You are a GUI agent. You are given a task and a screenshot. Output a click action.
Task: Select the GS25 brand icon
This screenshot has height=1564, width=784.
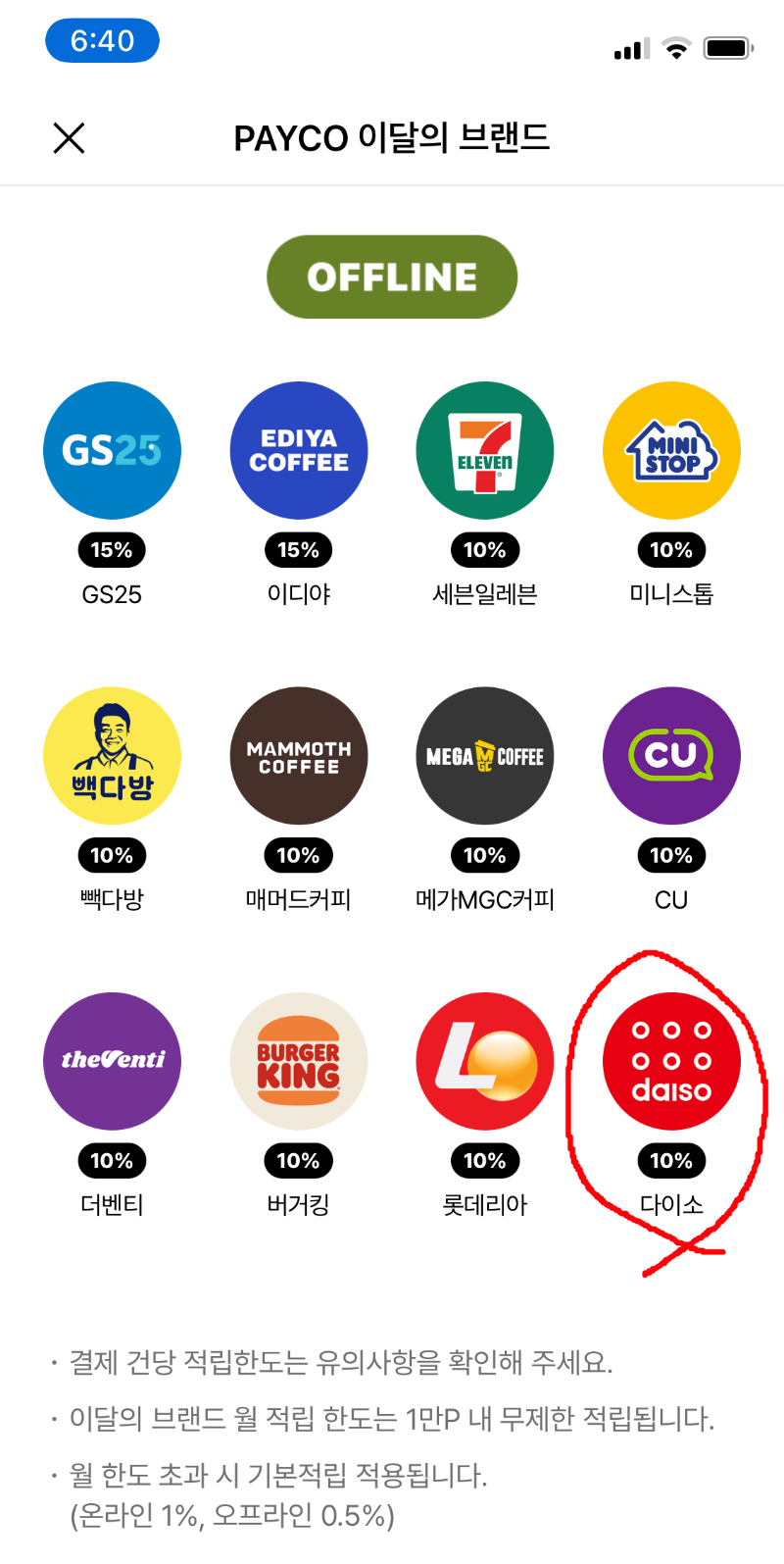pos(112,449)
